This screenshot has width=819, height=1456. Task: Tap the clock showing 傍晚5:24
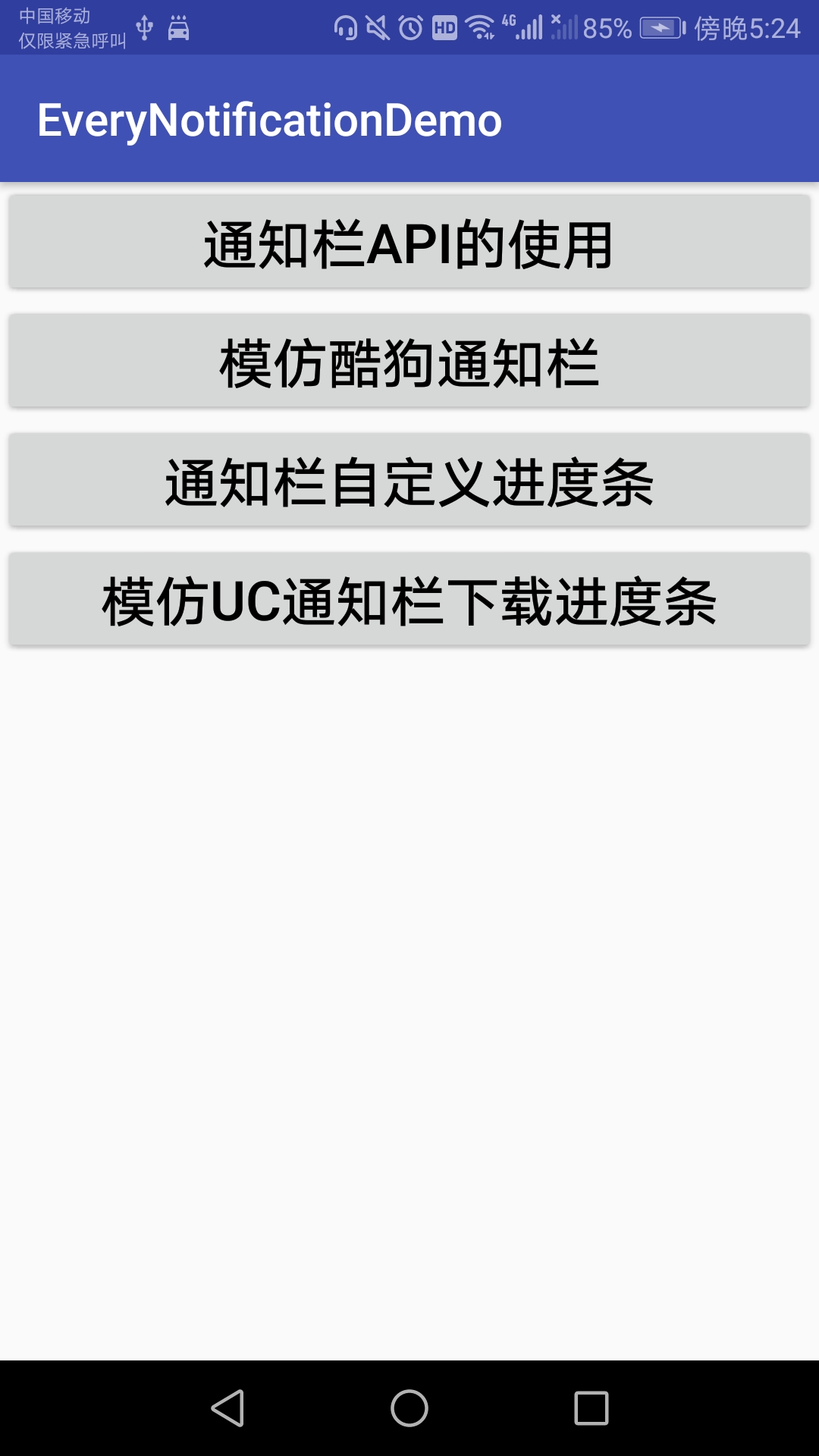tap(747, 27)
